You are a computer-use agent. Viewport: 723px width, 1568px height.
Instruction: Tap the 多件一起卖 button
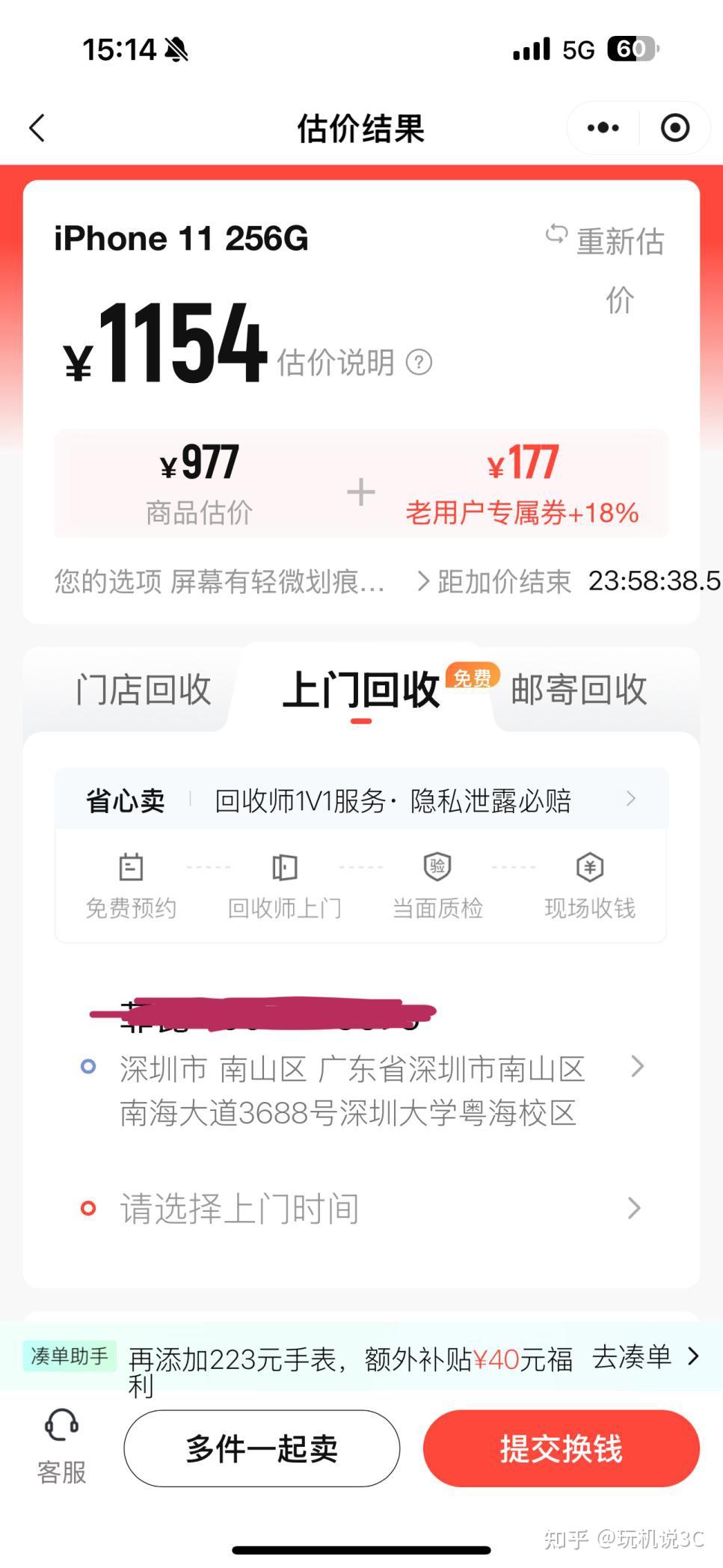262,1448
